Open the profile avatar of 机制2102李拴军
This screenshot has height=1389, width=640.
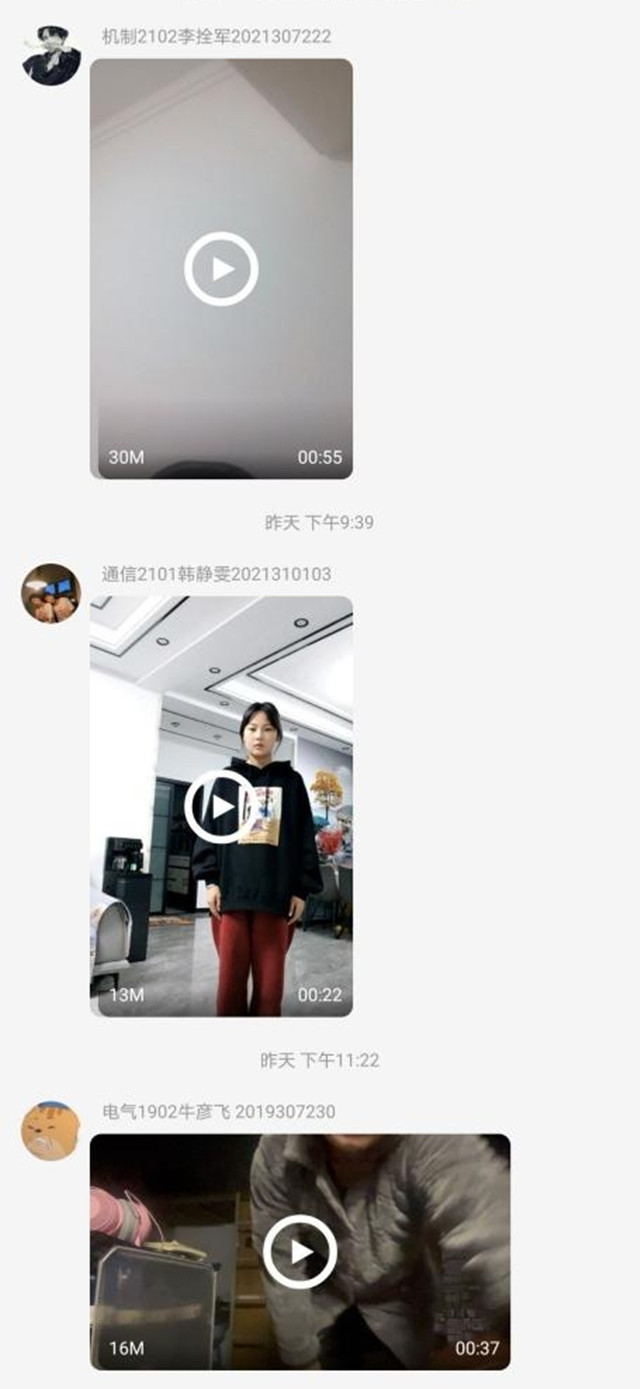click(51, 56)
